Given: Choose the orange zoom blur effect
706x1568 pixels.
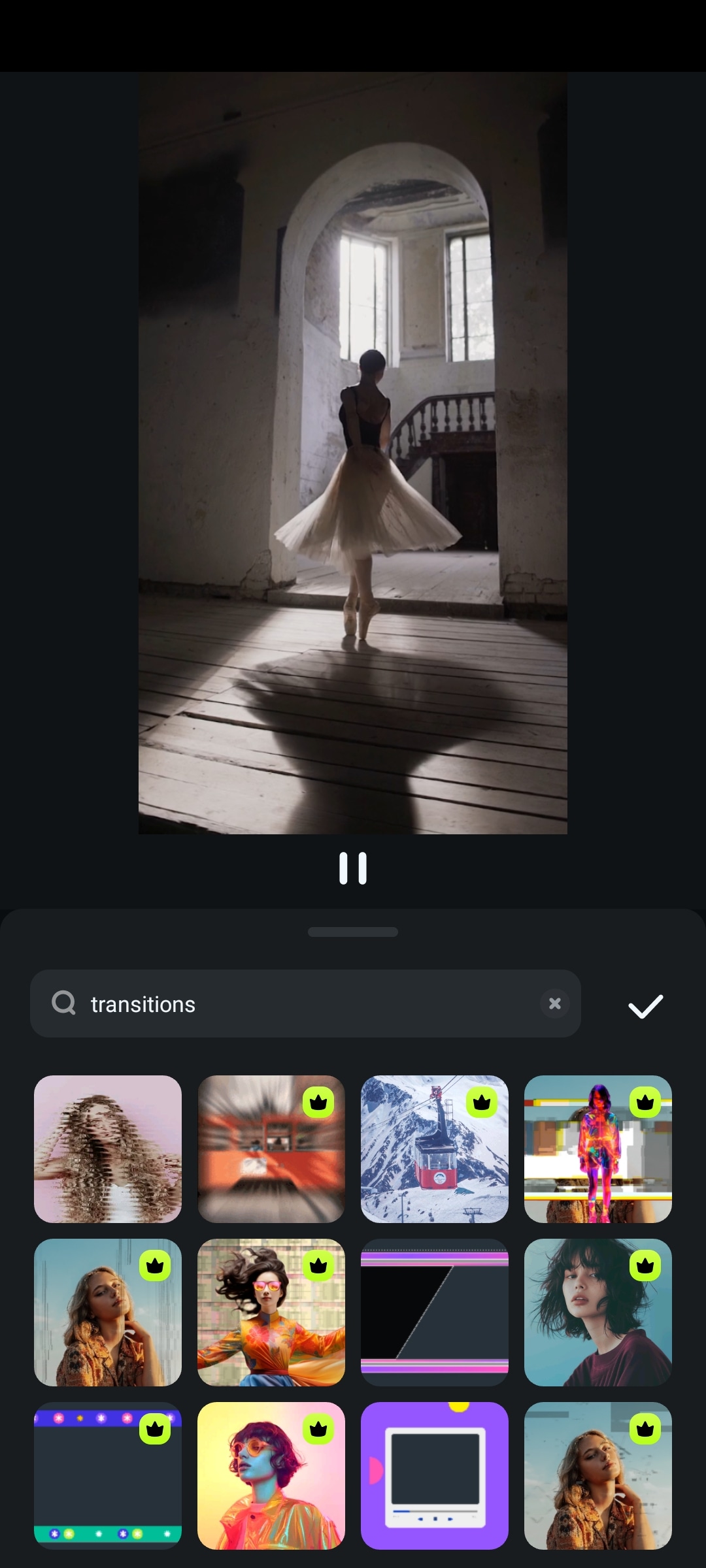Looking at the screenshot, I should point(271,1149).
